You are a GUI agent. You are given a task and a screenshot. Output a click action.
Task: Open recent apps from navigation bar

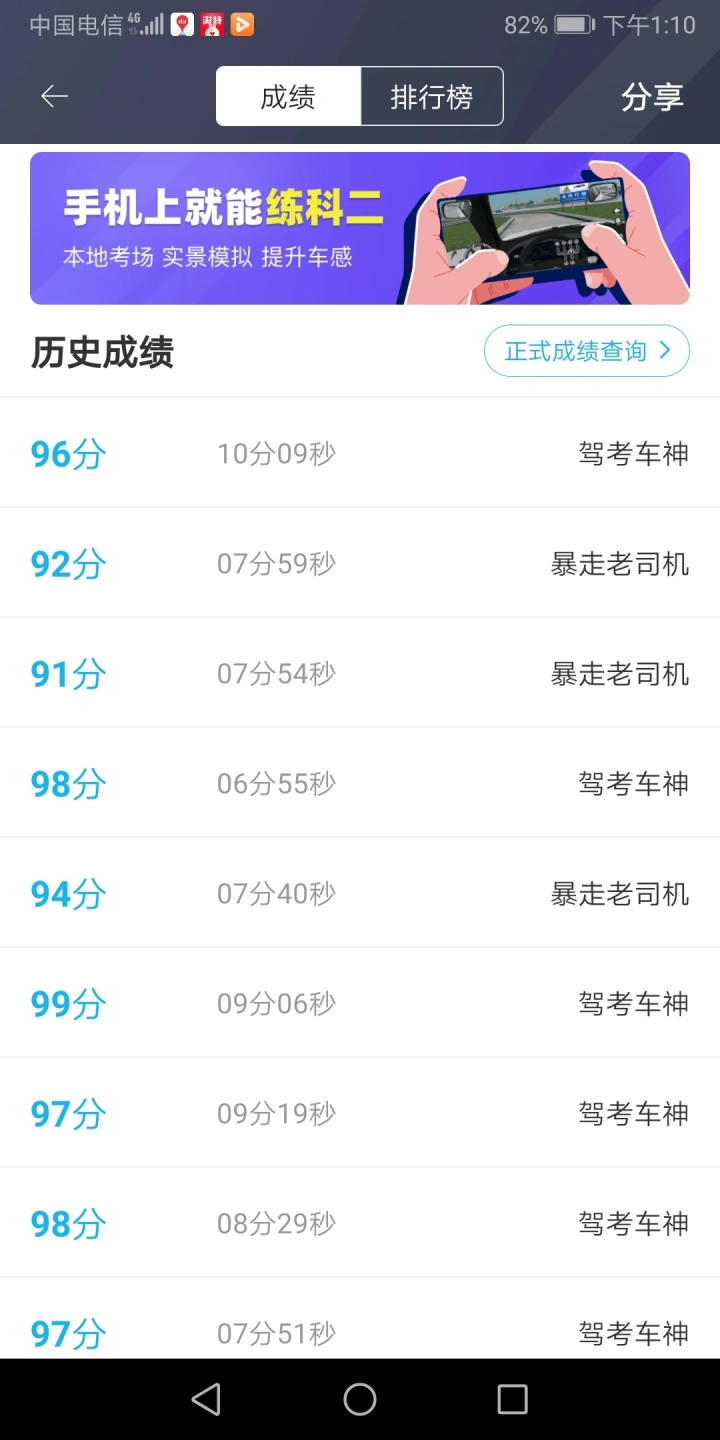(512, 1400)
